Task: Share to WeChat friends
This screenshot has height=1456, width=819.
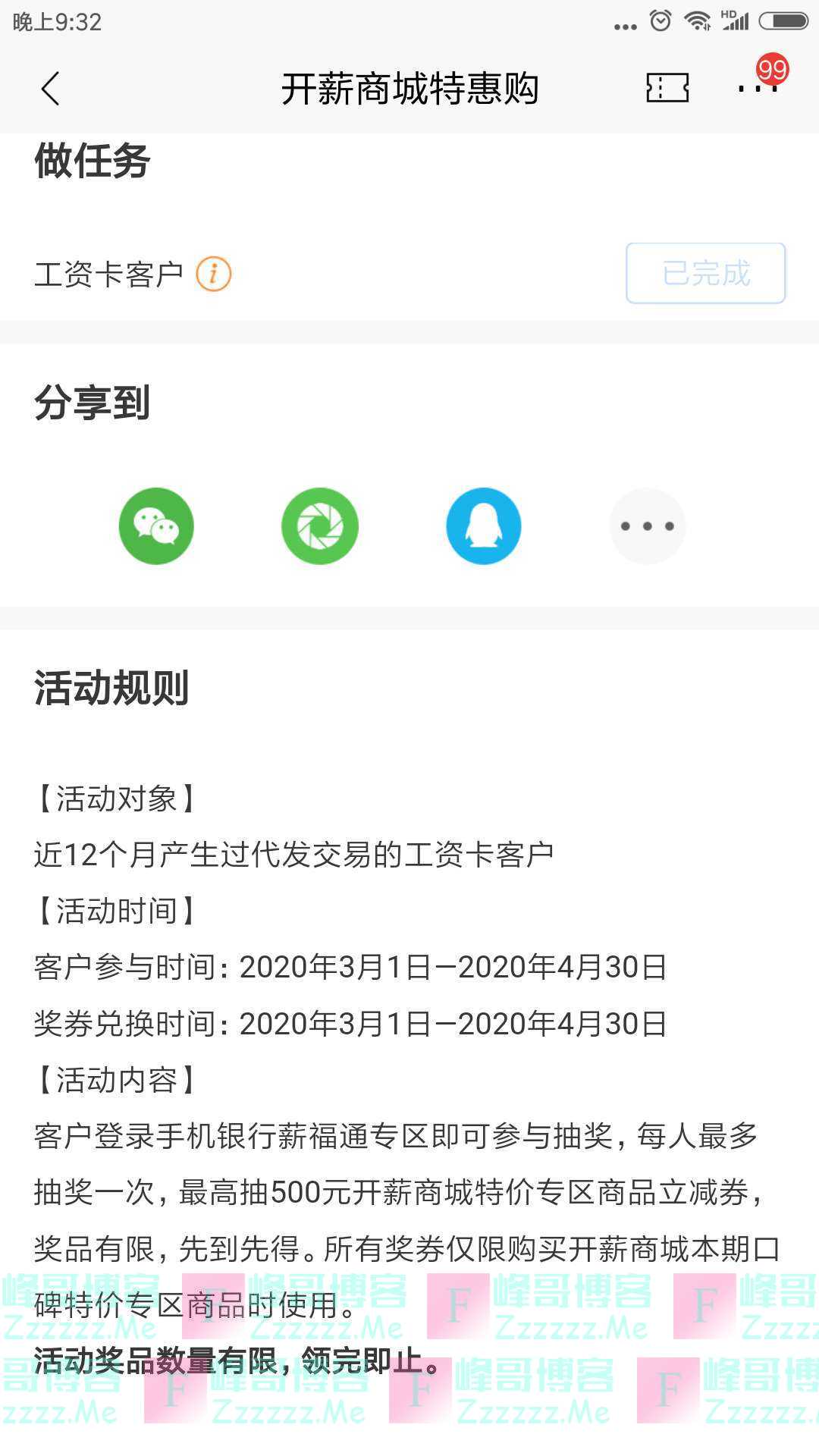Action: click(156, 526)
